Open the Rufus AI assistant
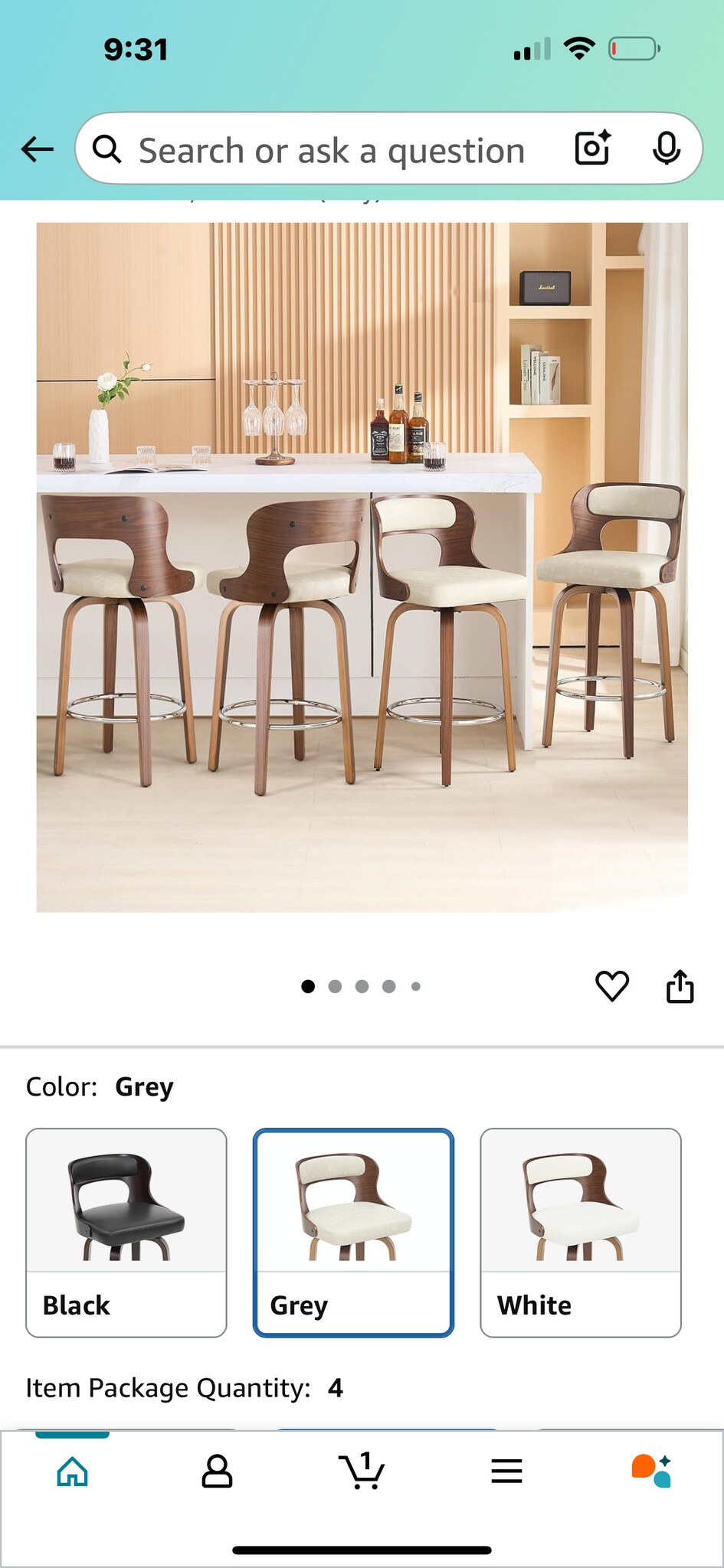724x1568 pixels. click(651, 1471)
